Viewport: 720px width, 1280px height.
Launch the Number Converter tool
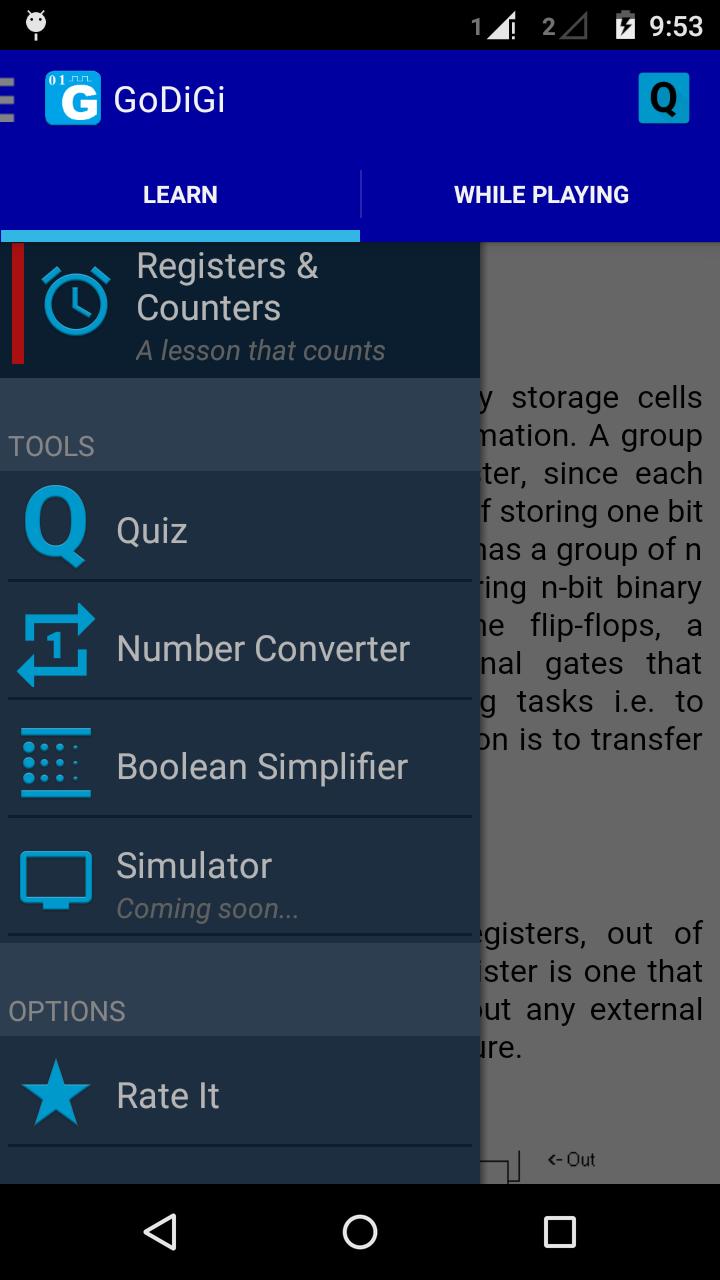coord(240,648)
